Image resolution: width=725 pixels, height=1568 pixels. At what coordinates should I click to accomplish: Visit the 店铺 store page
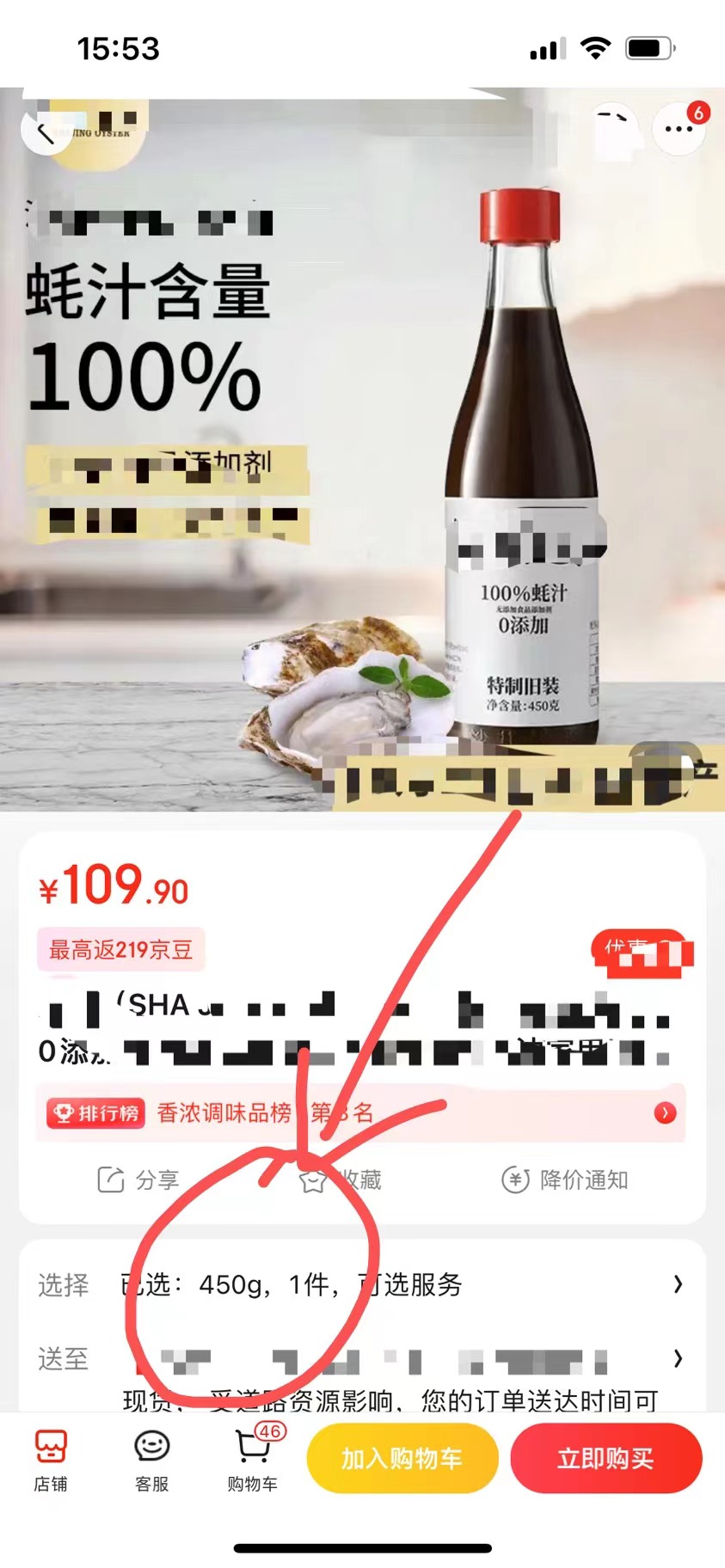coord(51,1461)
